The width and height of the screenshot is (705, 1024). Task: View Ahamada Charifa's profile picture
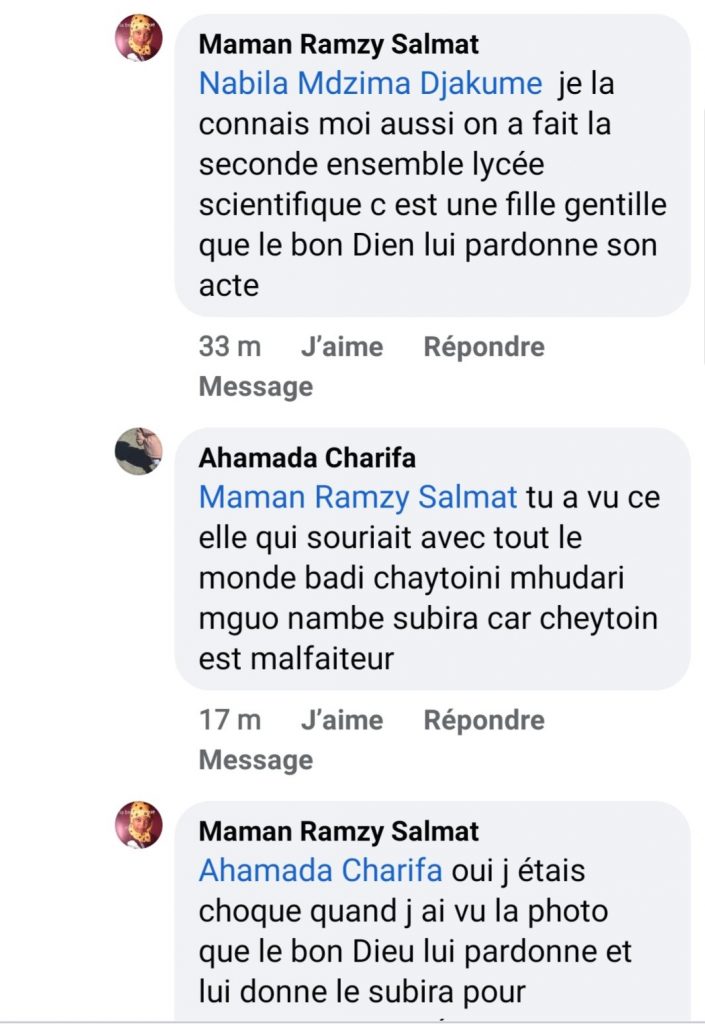coord(138,451)
